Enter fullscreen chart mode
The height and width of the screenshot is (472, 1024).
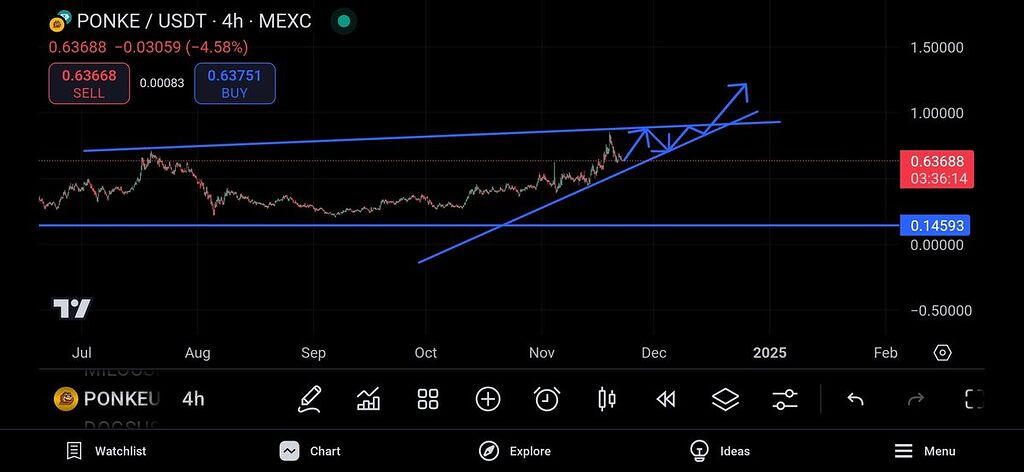coord(973,399)
